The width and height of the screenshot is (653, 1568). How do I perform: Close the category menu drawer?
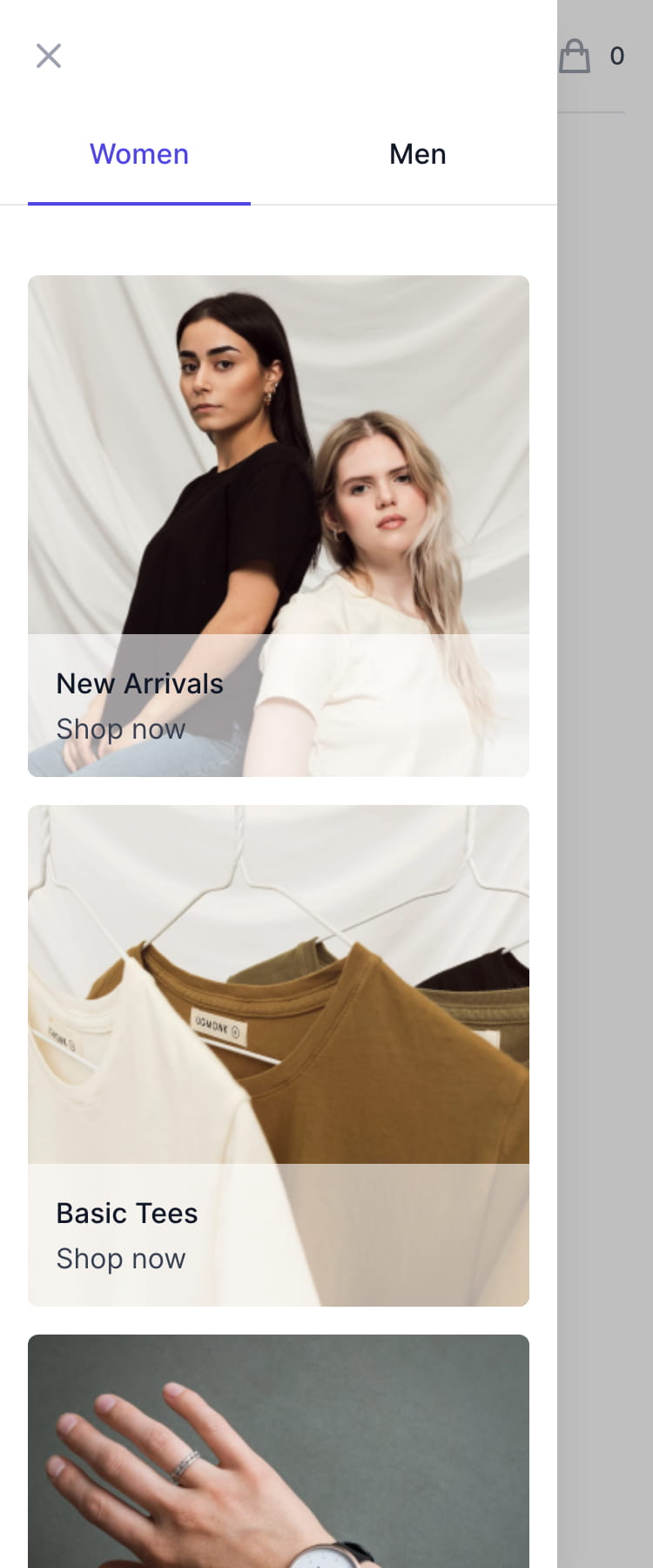tap(49, 56)
